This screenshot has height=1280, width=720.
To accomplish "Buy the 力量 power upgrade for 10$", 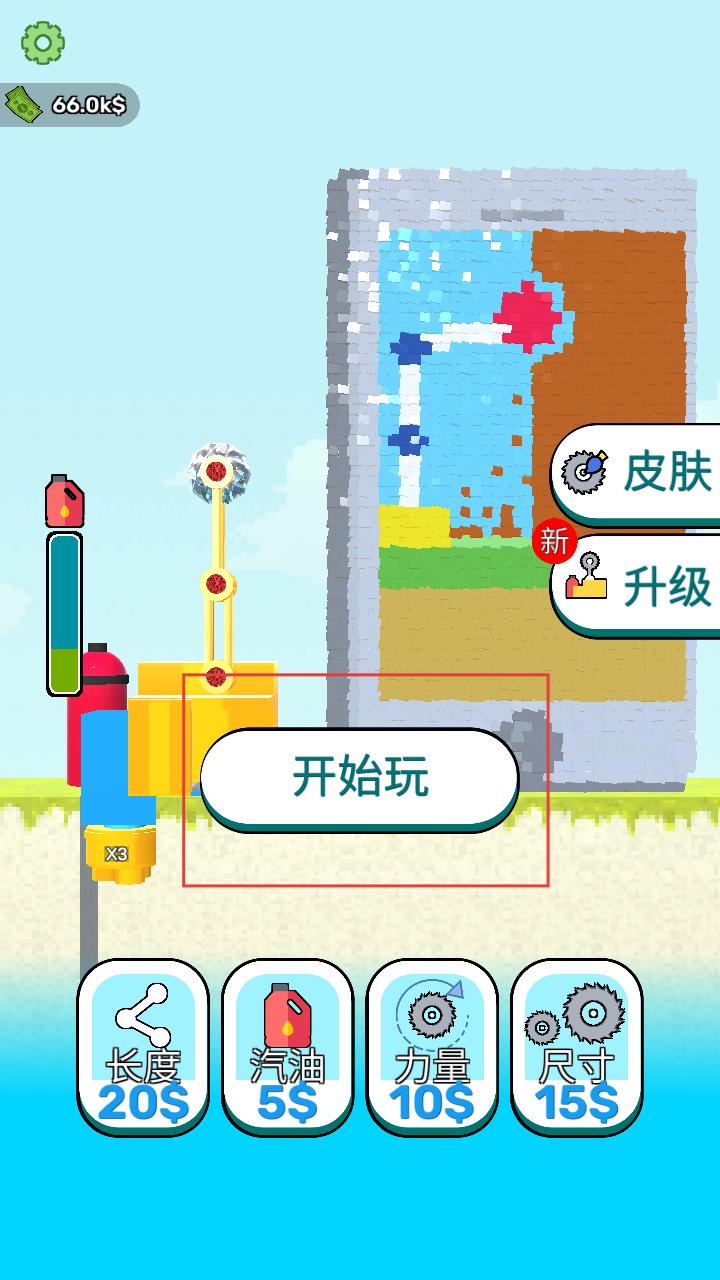I will 432,1046.
